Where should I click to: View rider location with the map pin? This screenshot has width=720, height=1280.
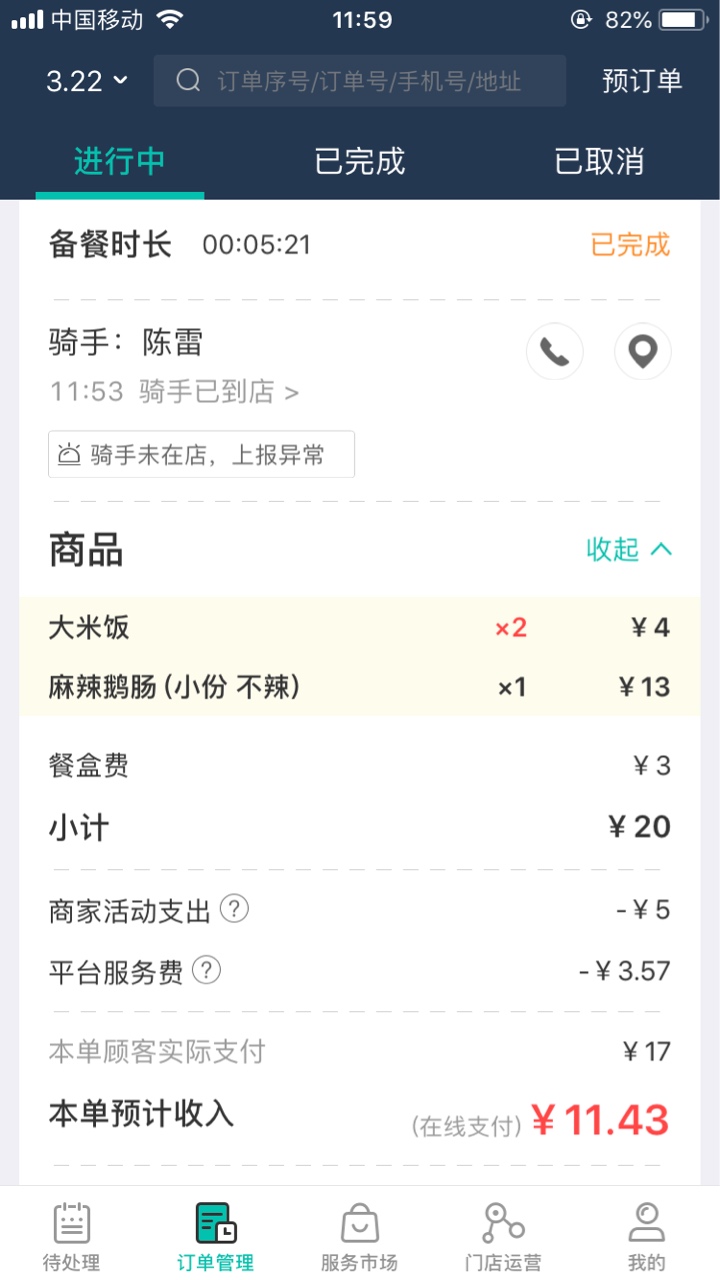point(643,351)
